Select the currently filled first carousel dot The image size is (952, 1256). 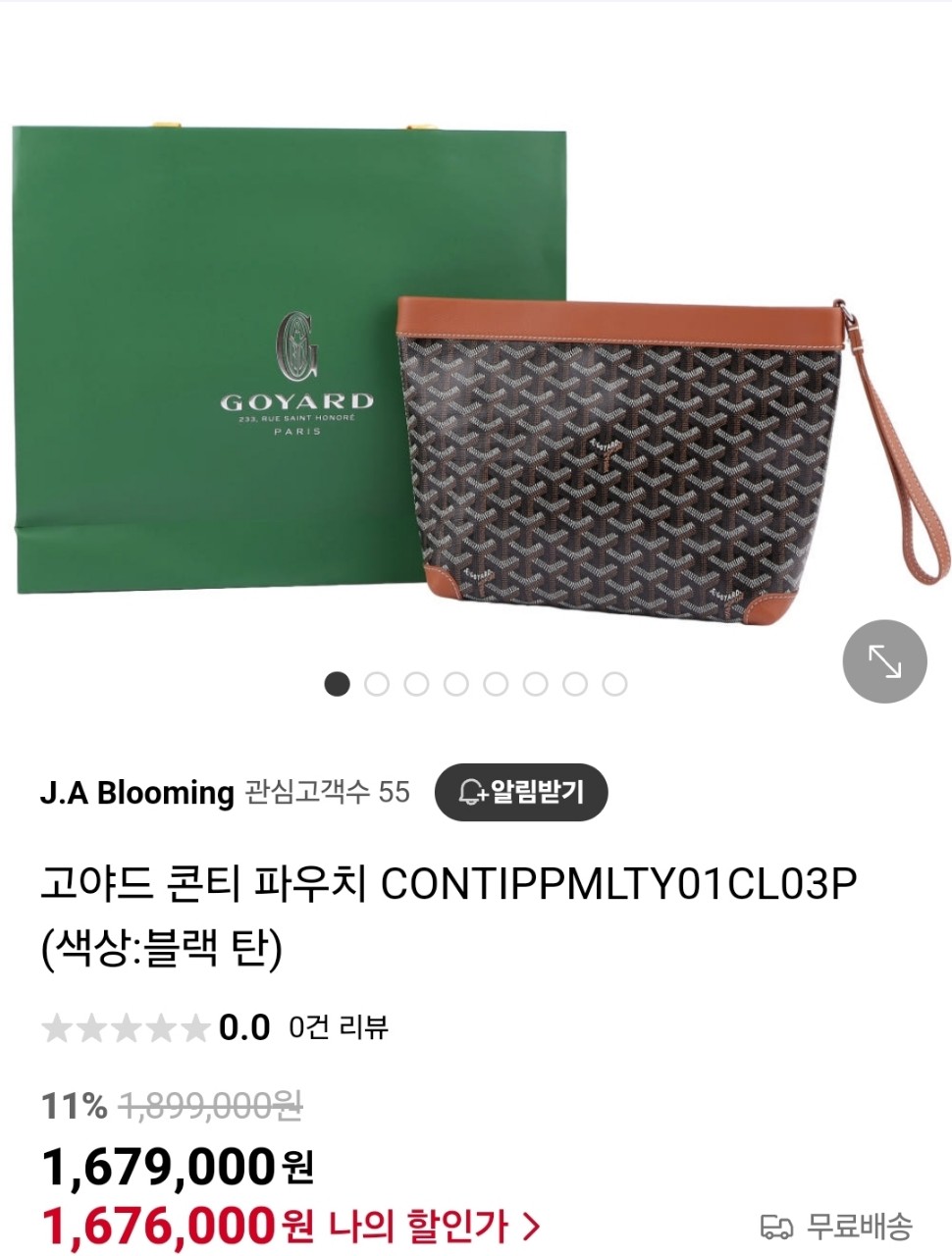click(x=340, y=682)
